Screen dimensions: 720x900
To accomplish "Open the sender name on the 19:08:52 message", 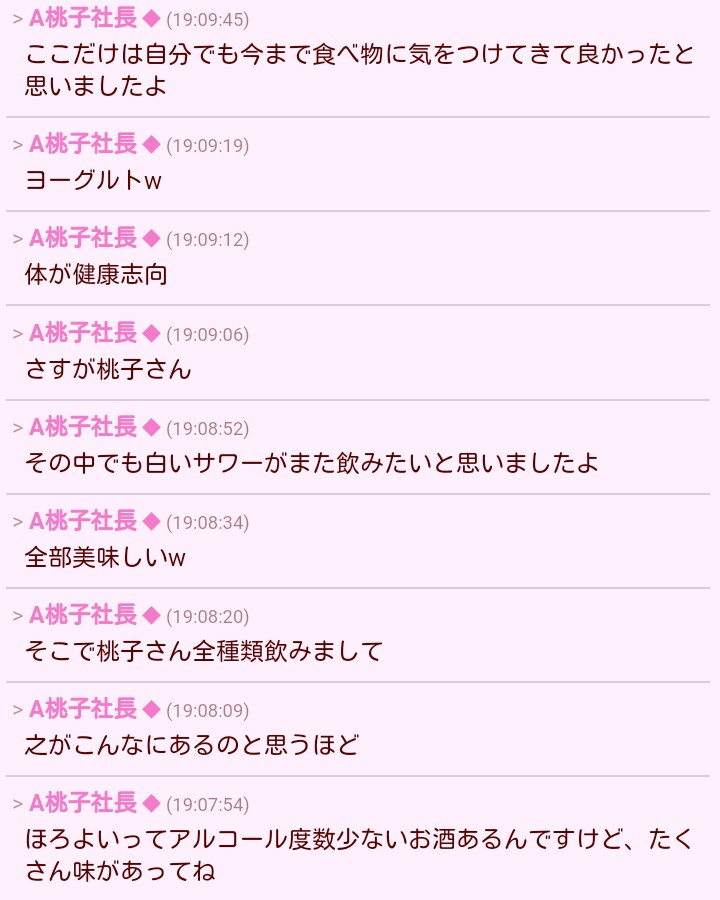I will 83,427.
